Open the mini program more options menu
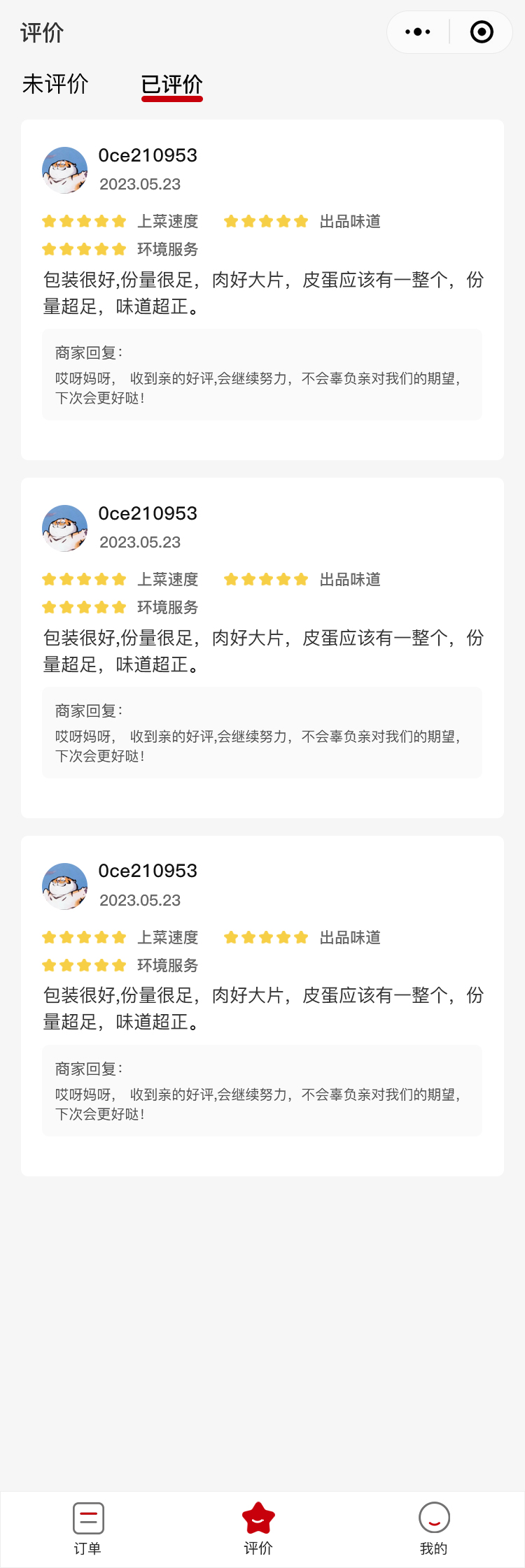Viewport: 525px width, 1568px height. click(x=418, y=32)
